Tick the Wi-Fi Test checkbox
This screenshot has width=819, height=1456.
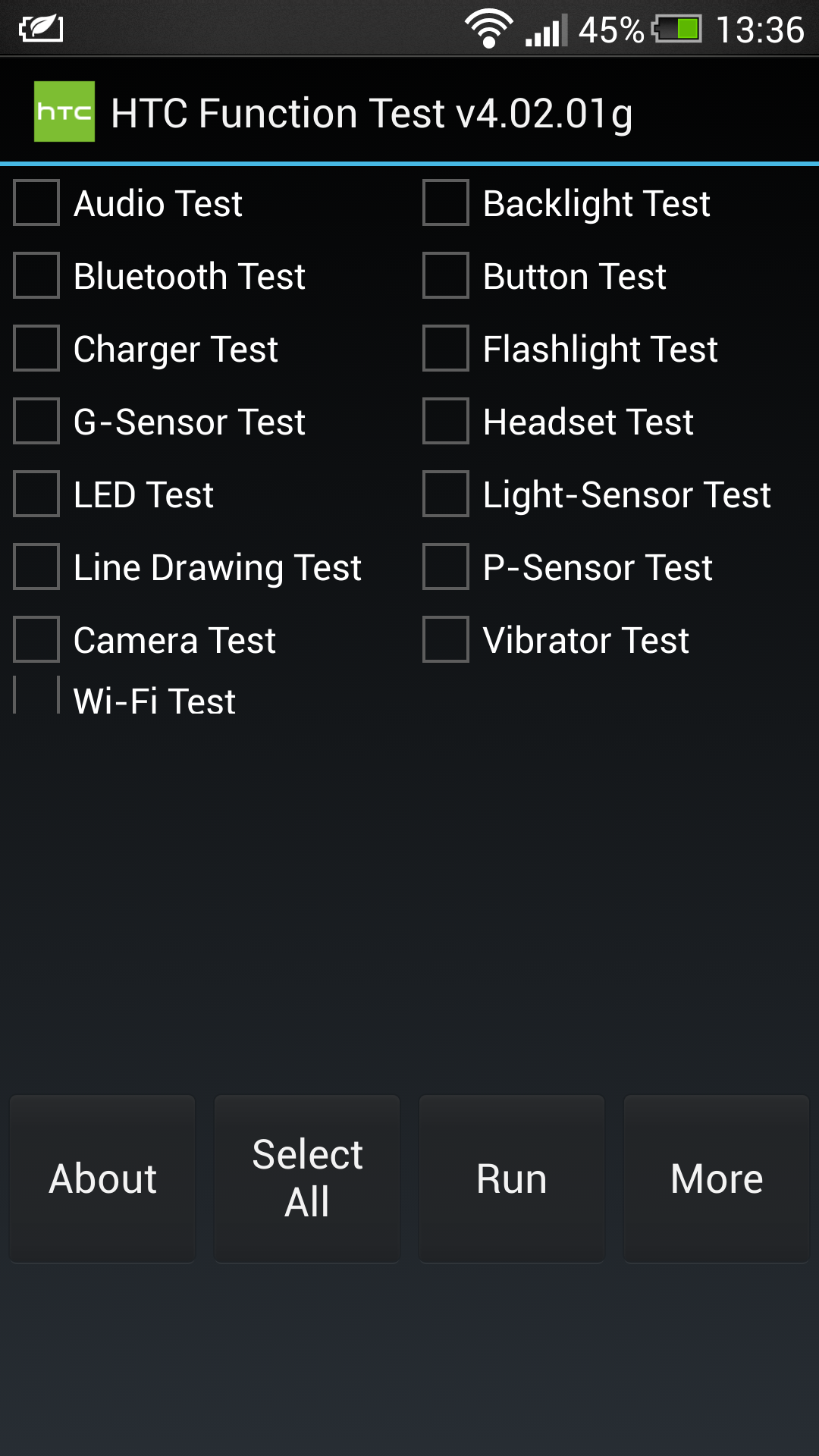tap(36, 695)
